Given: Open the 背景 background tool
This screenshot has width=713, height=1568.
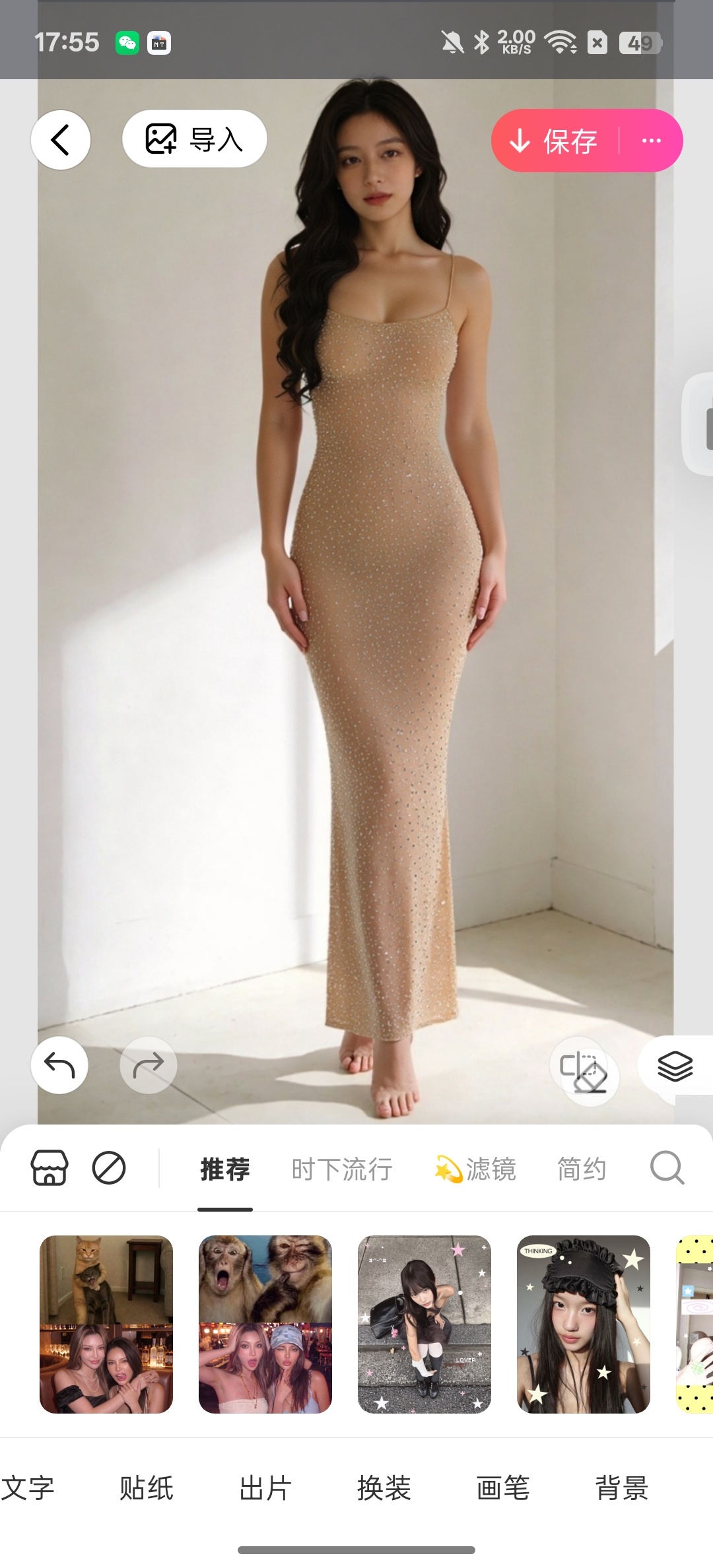Looking at the screenshot, I should pos(622,1488).
